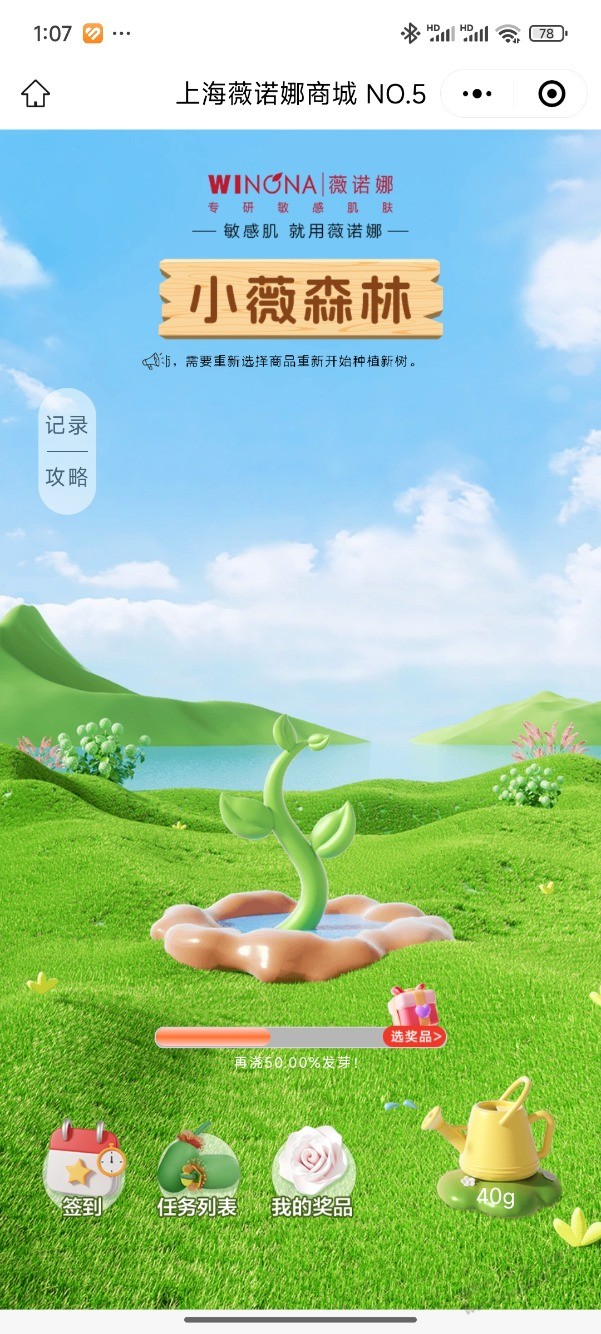The height and width of the screenshot is (1334, 601).
Task: Tap 选奖品 to choose a prize
Action: click(x=416, y=1036)
